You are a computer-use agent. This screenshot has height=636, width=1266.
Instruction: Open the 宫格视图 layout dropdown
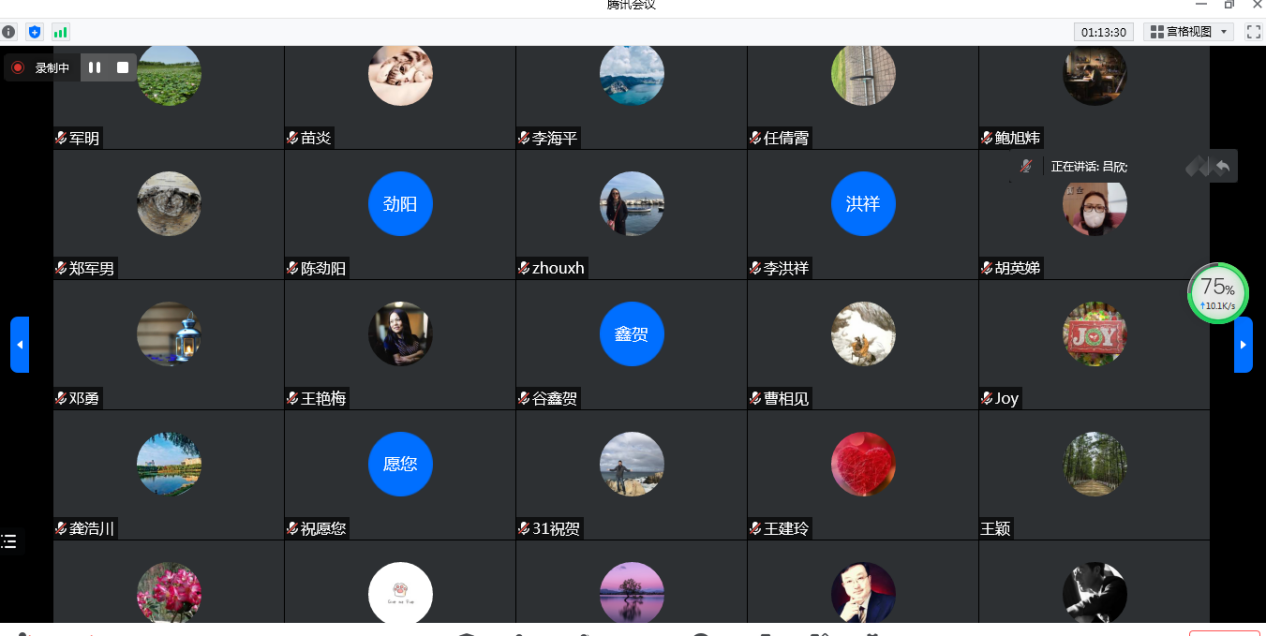pos(1188,32)
